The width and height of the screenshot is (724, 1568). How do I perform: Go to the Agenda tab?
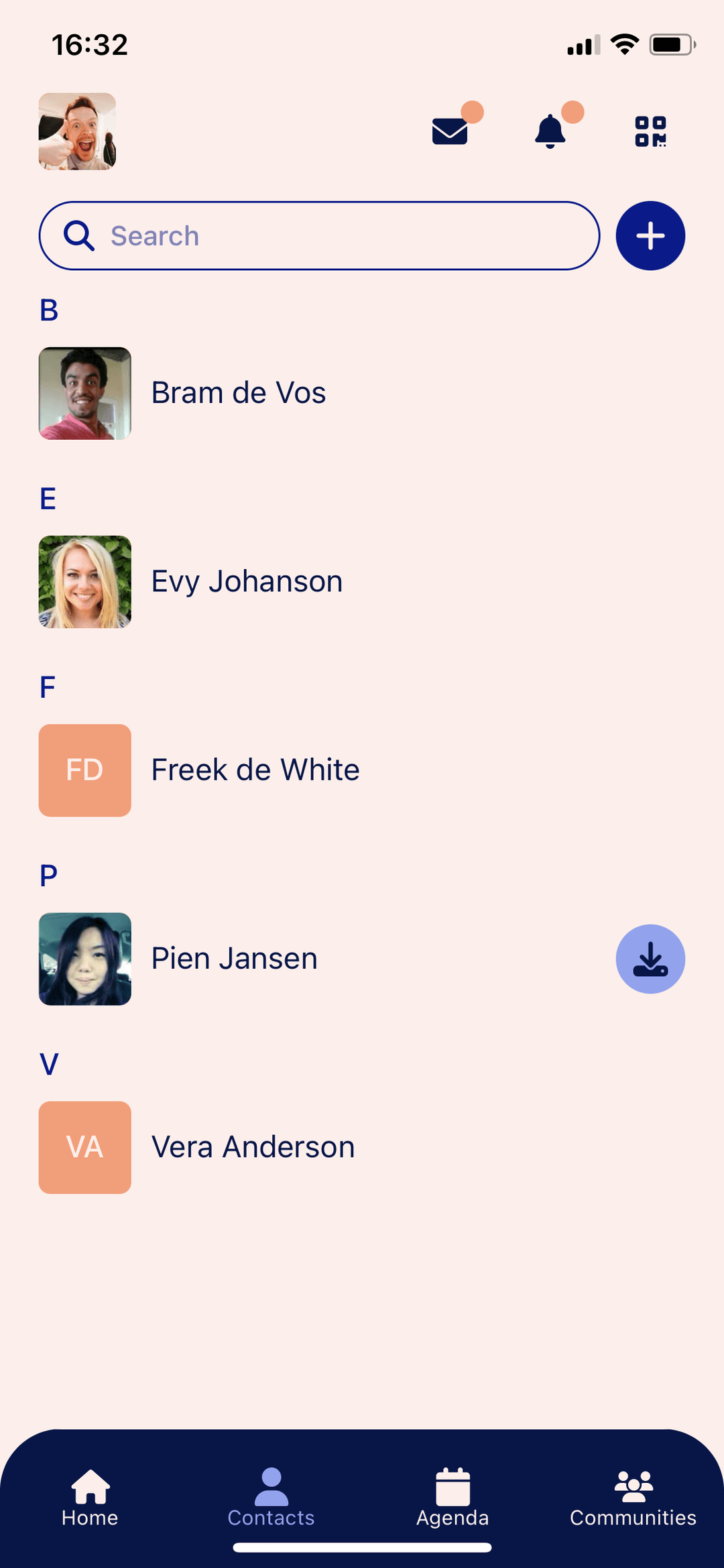click(452, 1498)
